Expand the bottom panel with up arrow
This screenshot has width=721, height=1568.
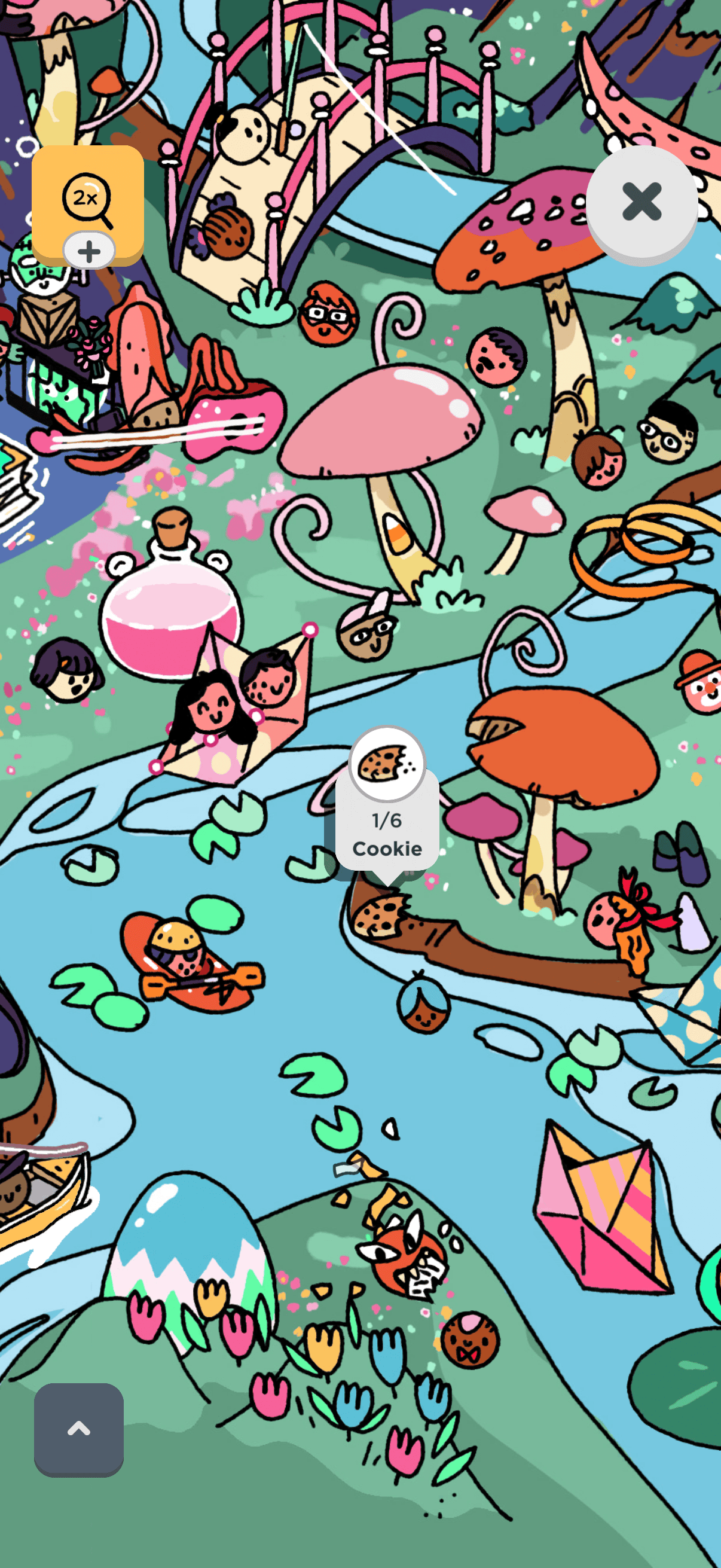(x=78, y=1428)
